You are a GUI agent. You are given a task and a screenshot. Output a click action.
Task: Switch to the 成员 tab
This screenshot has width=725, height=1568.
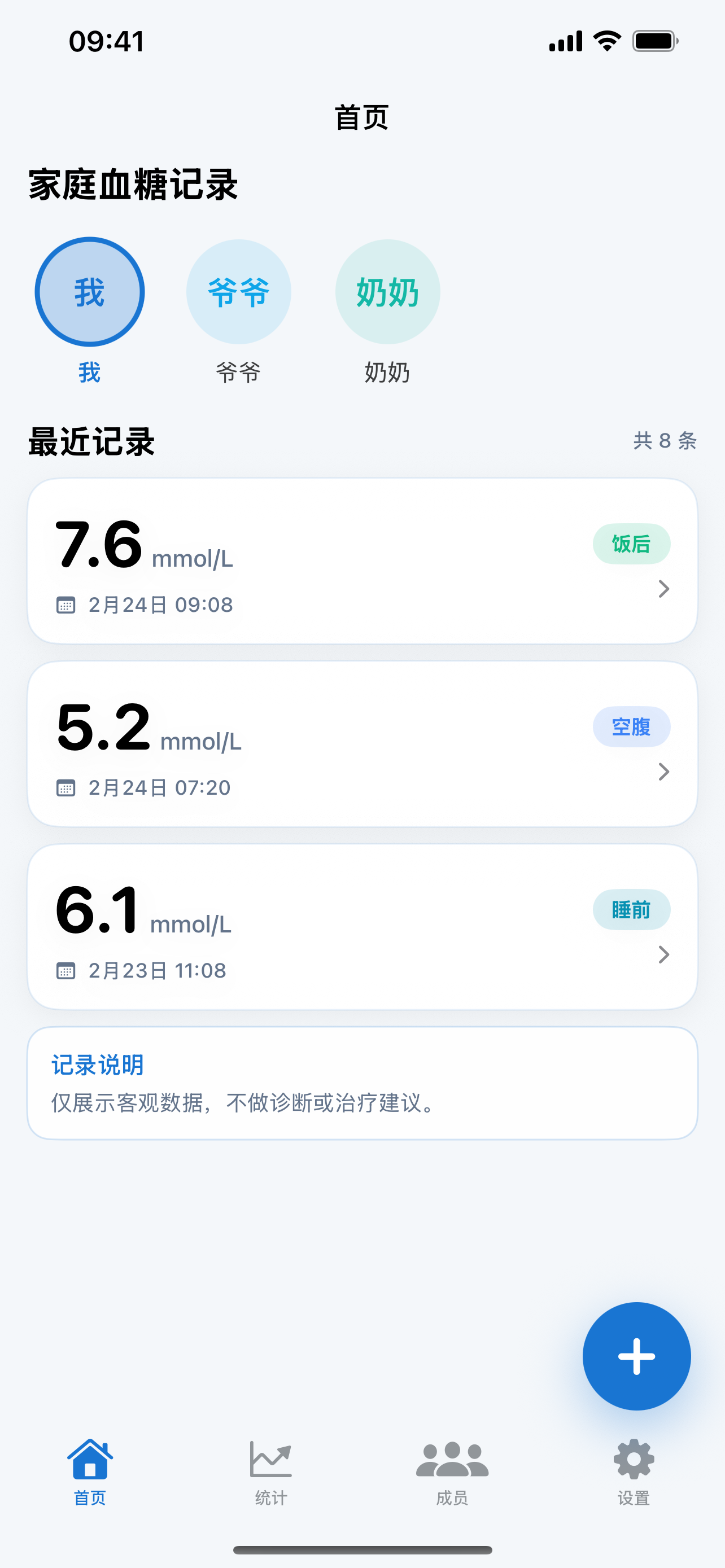point(453,1473)
